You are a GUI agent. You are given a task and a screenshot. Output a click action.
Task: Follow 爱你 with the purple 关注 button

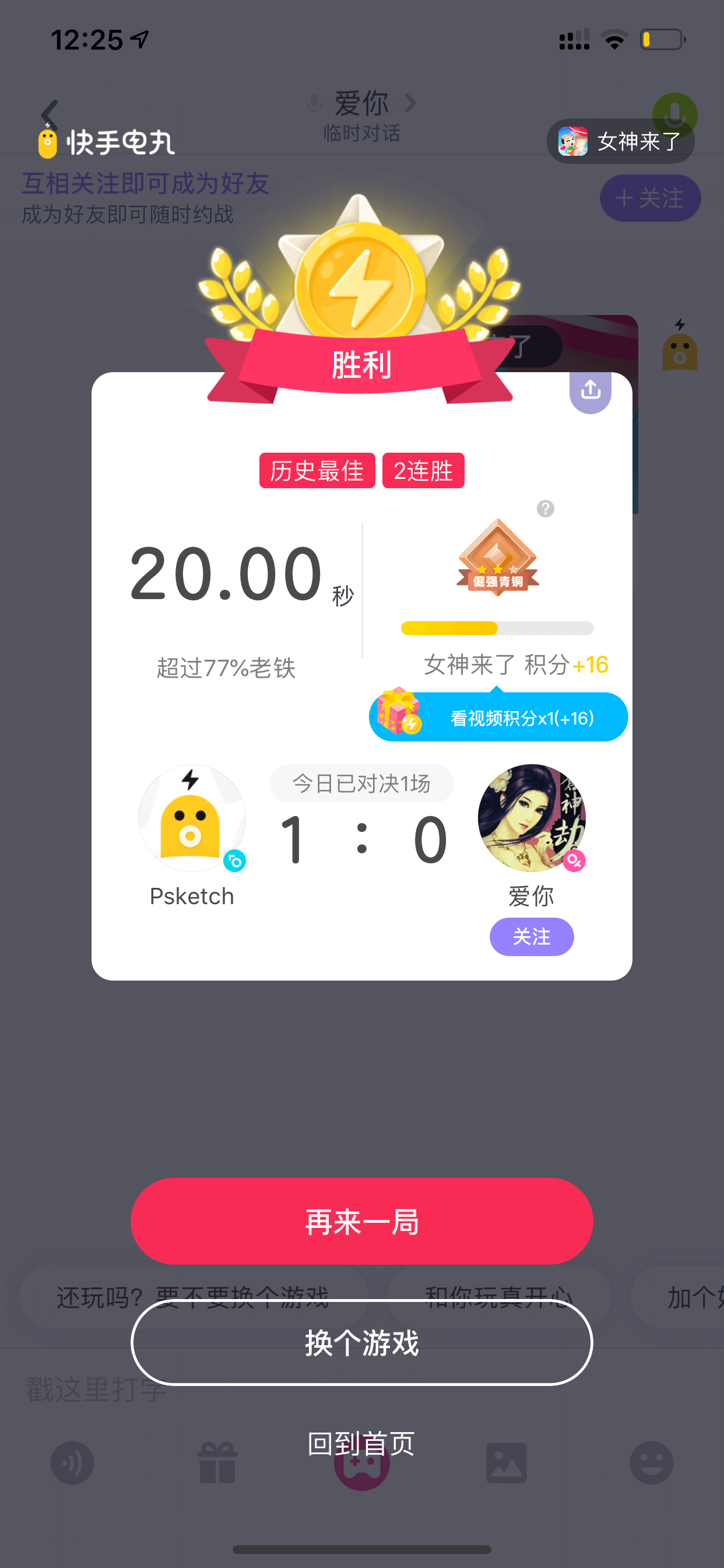pyautogui.click(x=532, y=936)
